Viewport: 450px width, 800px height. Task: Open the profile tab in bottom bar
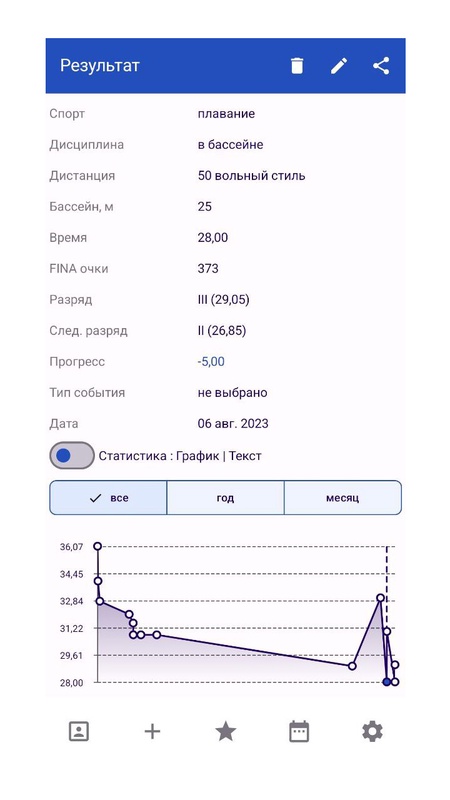tap(79, 732)
